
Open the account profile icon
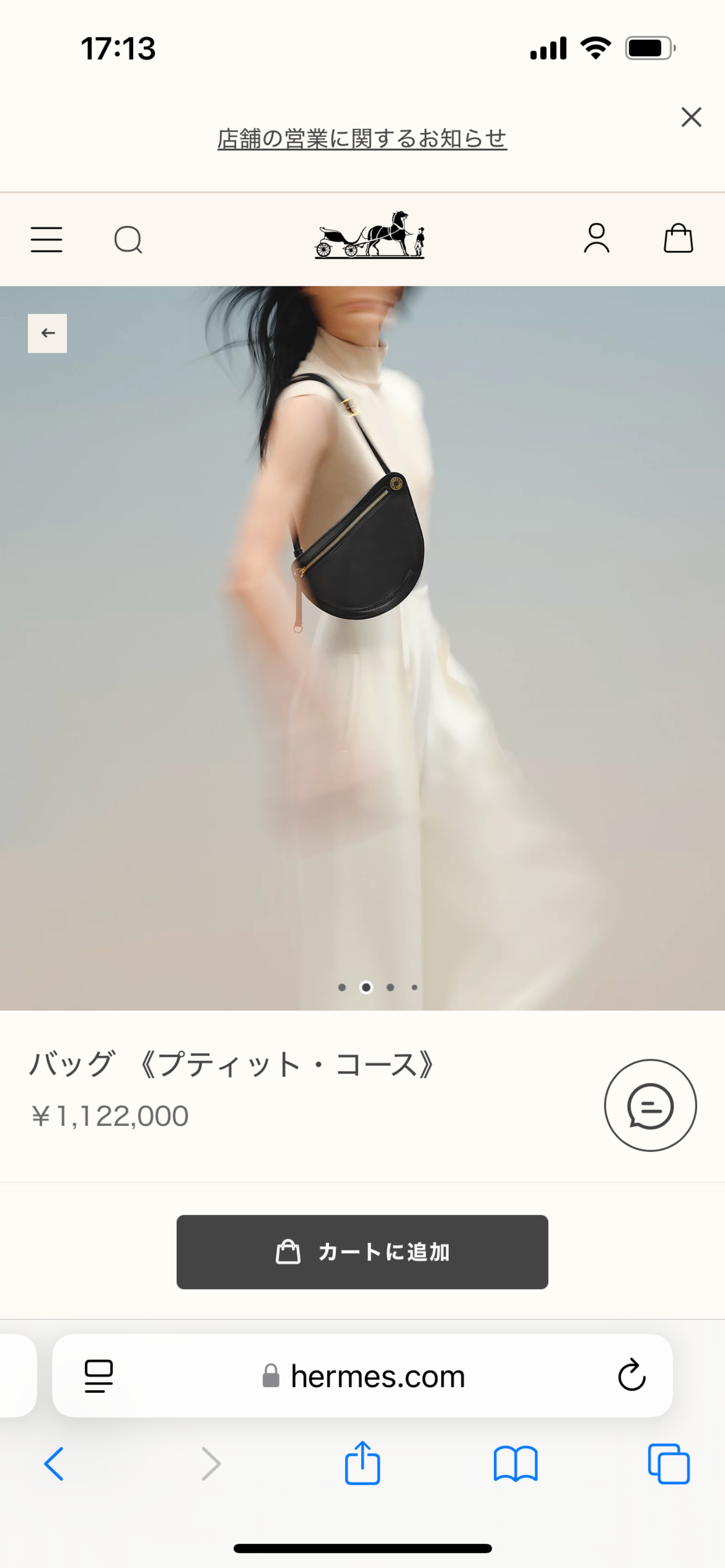coord(596,238)
